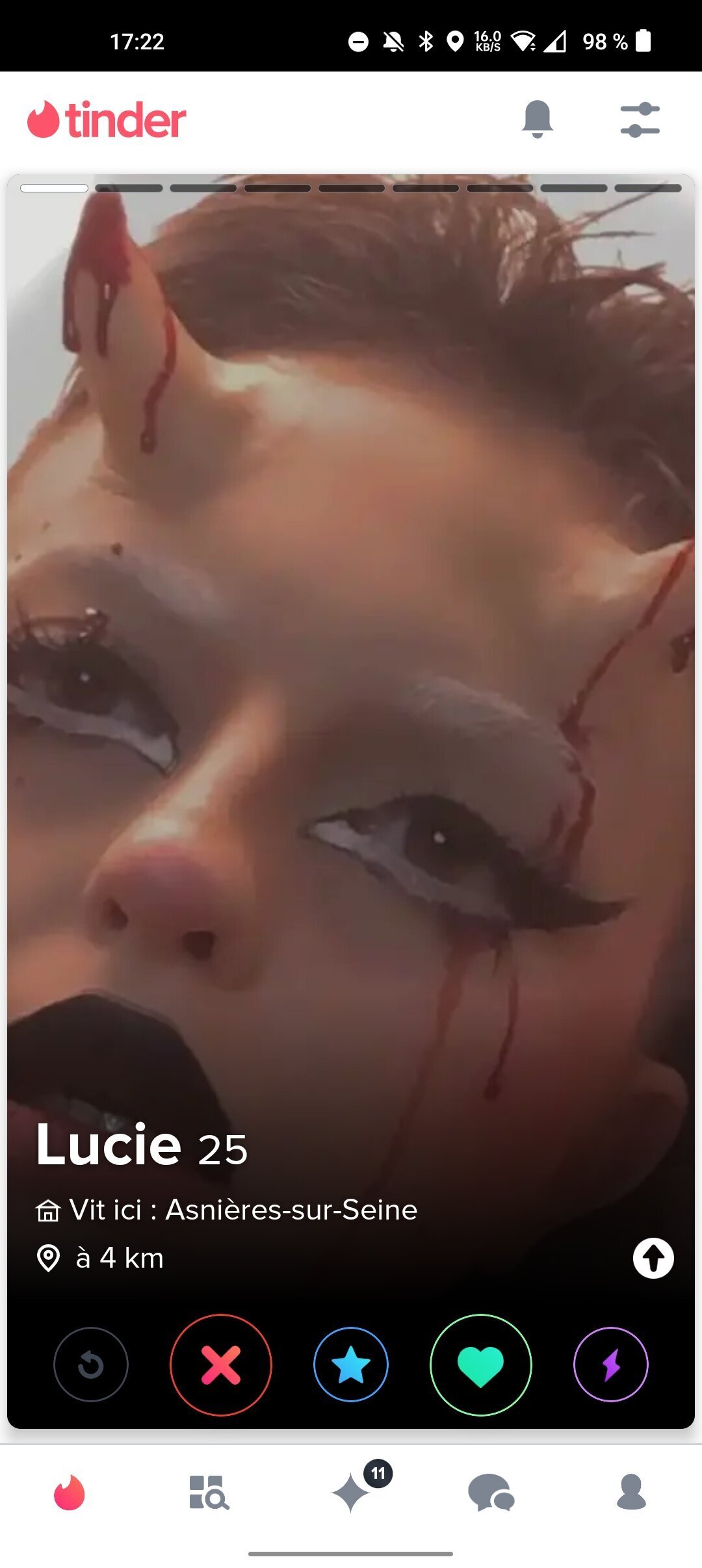Activate the purple Boost lightning button
The width and height of the screenshot is (702, 1568).
611,1365
